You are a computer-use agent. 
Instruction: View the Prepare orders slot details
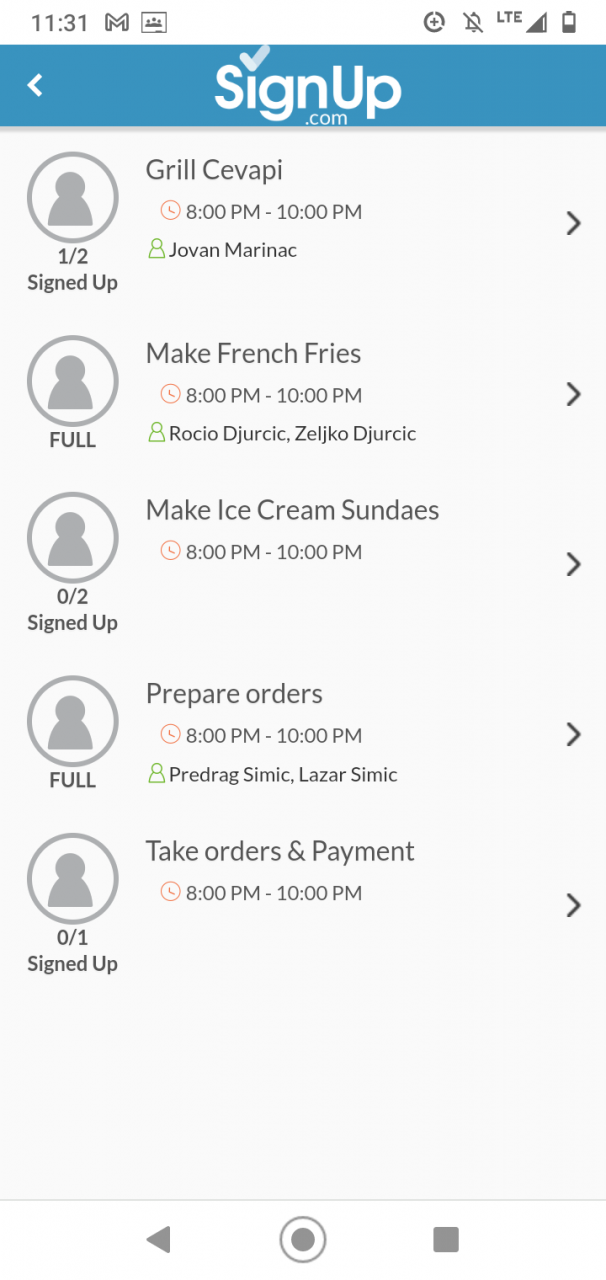click(300, 735)
